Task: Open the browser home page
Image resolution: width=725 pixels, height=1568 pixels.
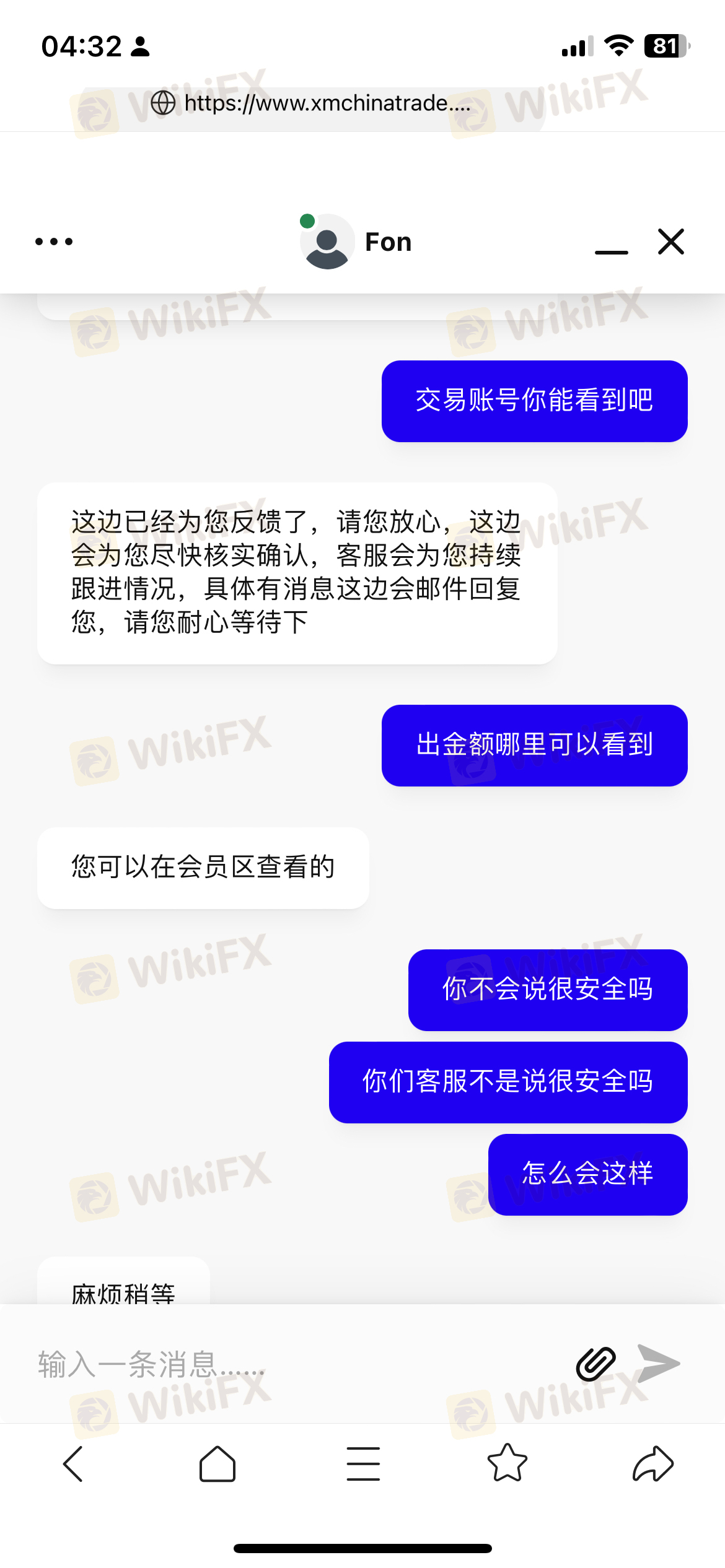Action: (217, 1464)
